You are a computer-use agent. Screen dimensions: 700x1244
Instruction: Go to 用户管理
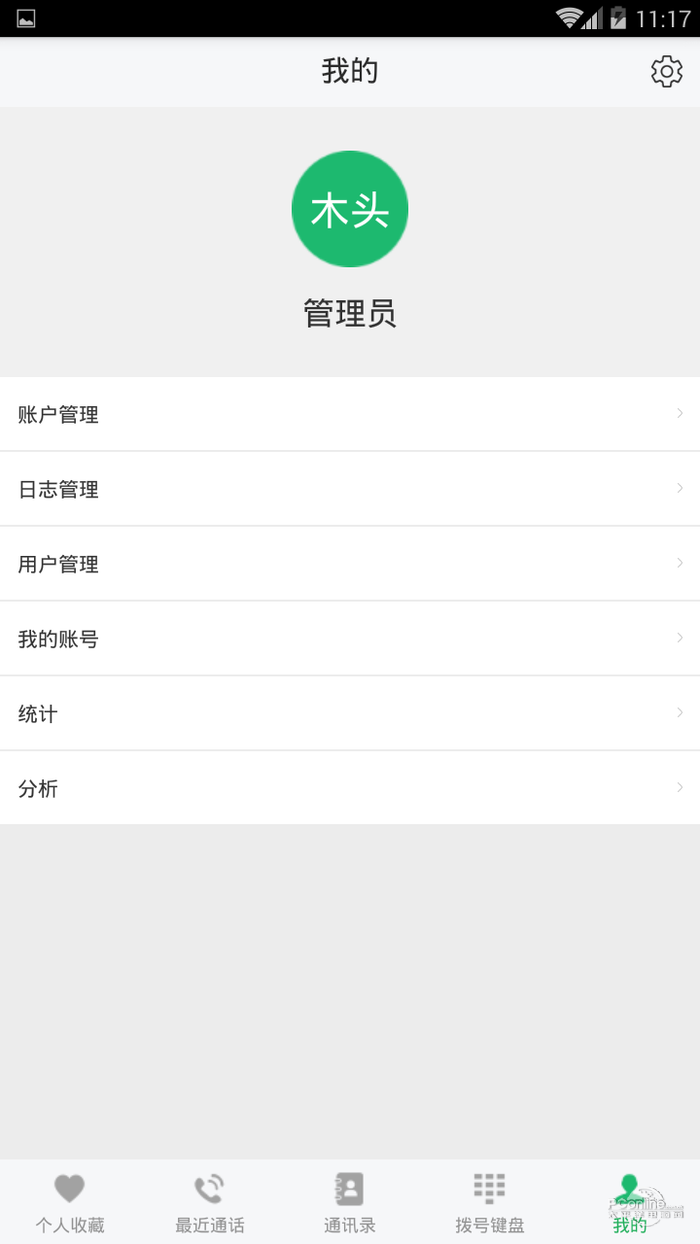(350, 564)
